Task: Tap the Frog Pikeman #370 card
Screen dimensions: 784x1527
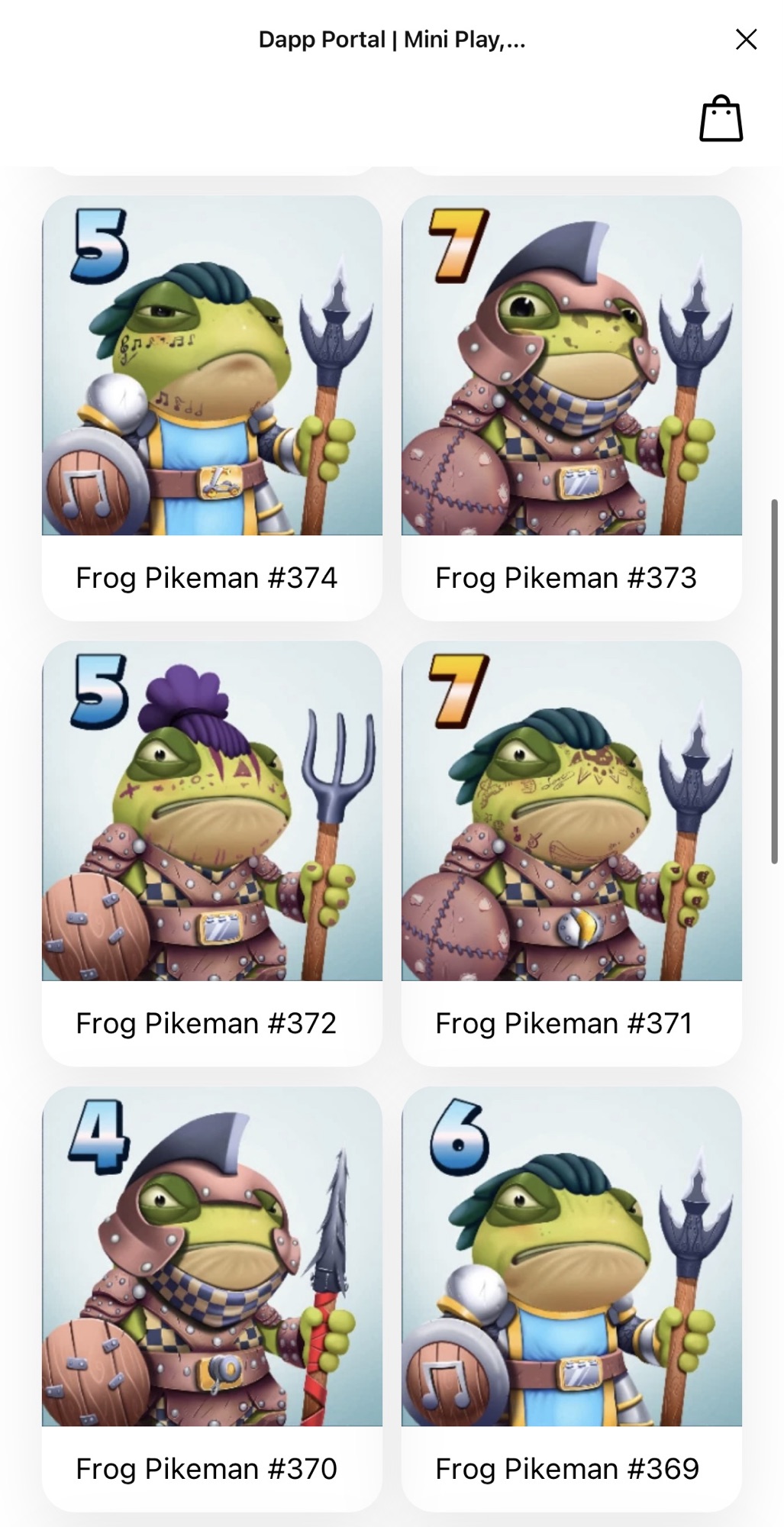Action: 212,1299
